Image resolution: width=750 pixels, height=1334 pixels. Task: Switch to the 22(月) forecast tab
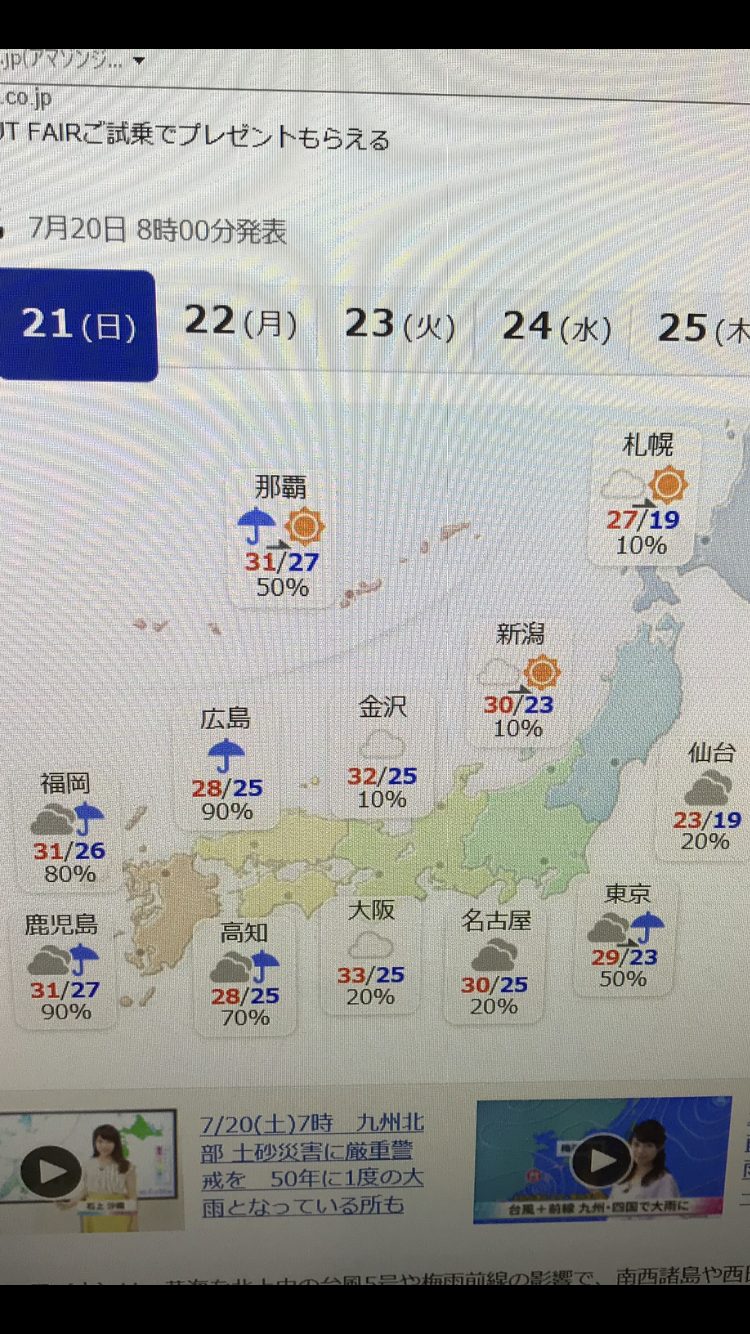coord(240,323)
